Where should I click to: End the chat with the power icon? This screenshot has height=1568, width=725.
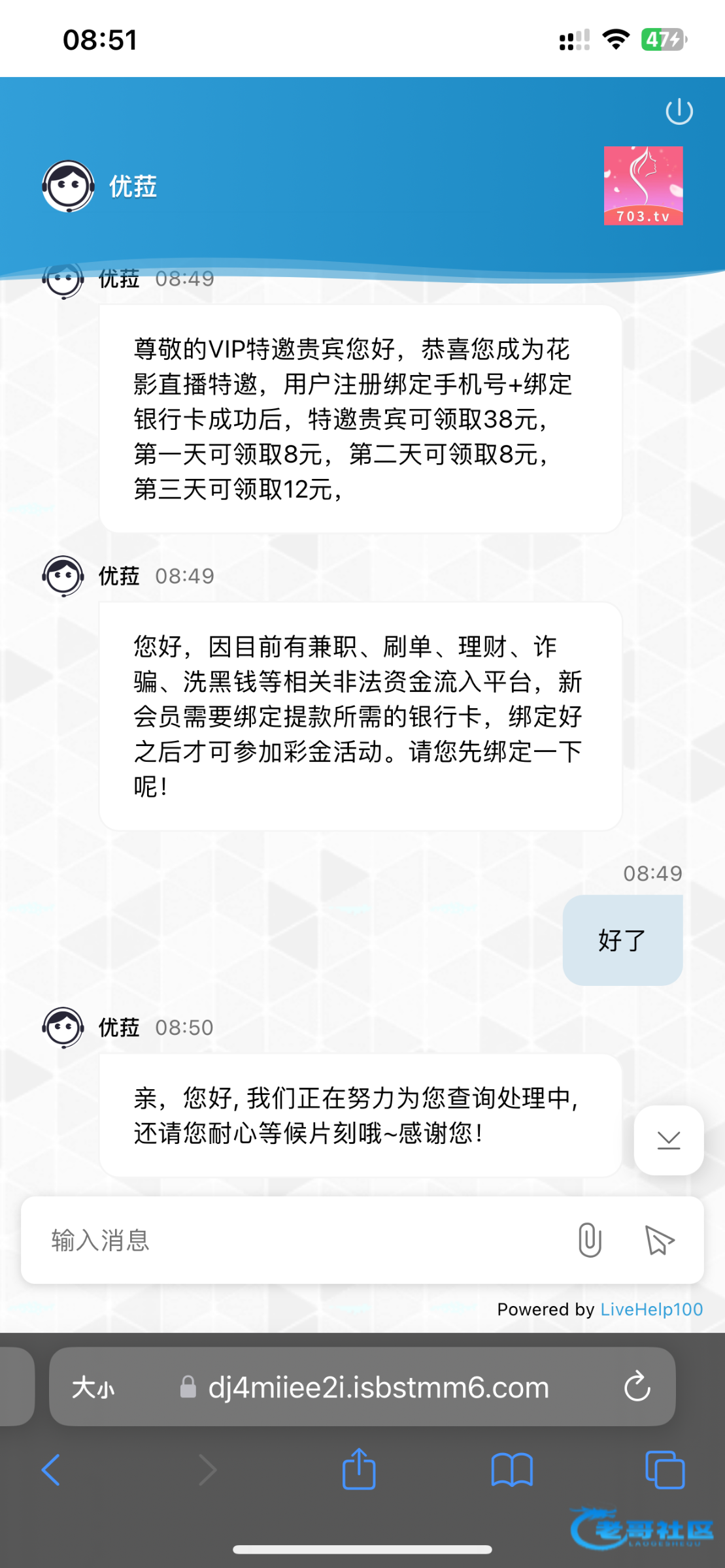(679, 111)
